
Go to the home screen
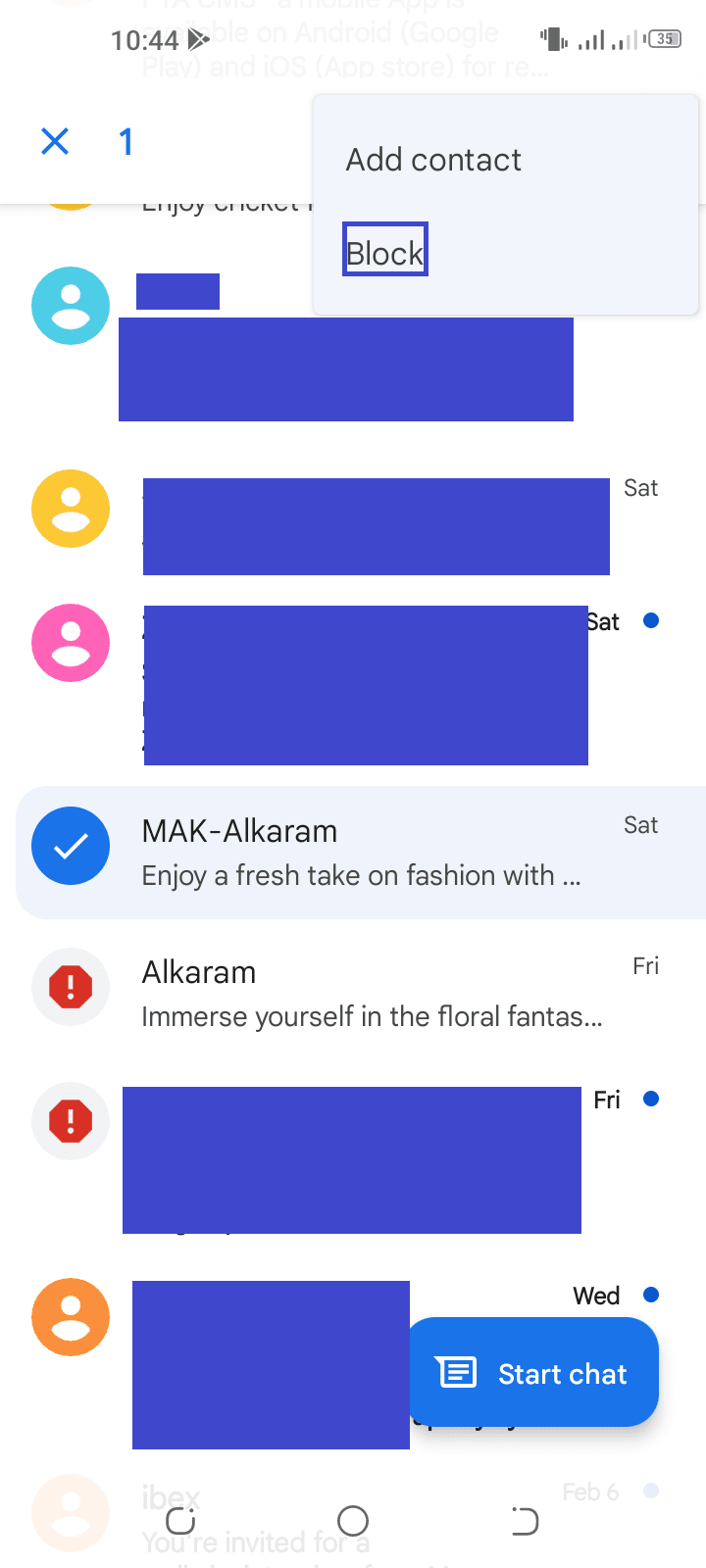click(x=353, y=1521)
